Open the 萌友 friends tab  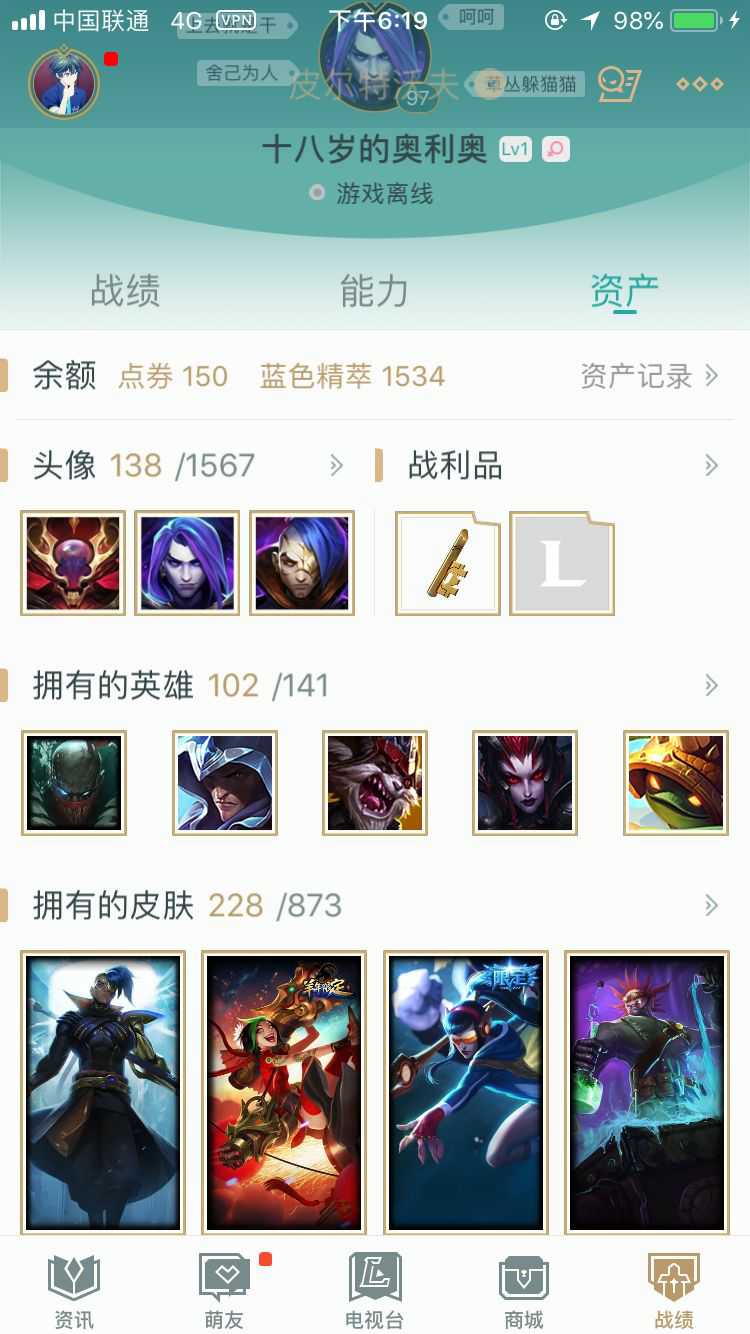224,1292
